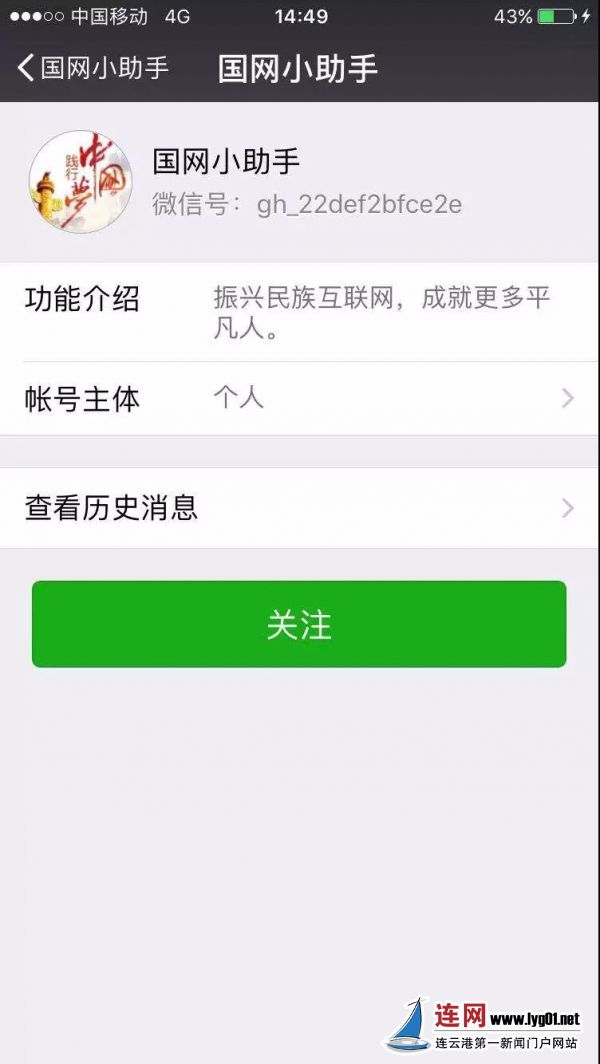This screenshot has height=1064, width=600.
Task: Open the 帐号主体 account entity row
Action: coord(300,398)
